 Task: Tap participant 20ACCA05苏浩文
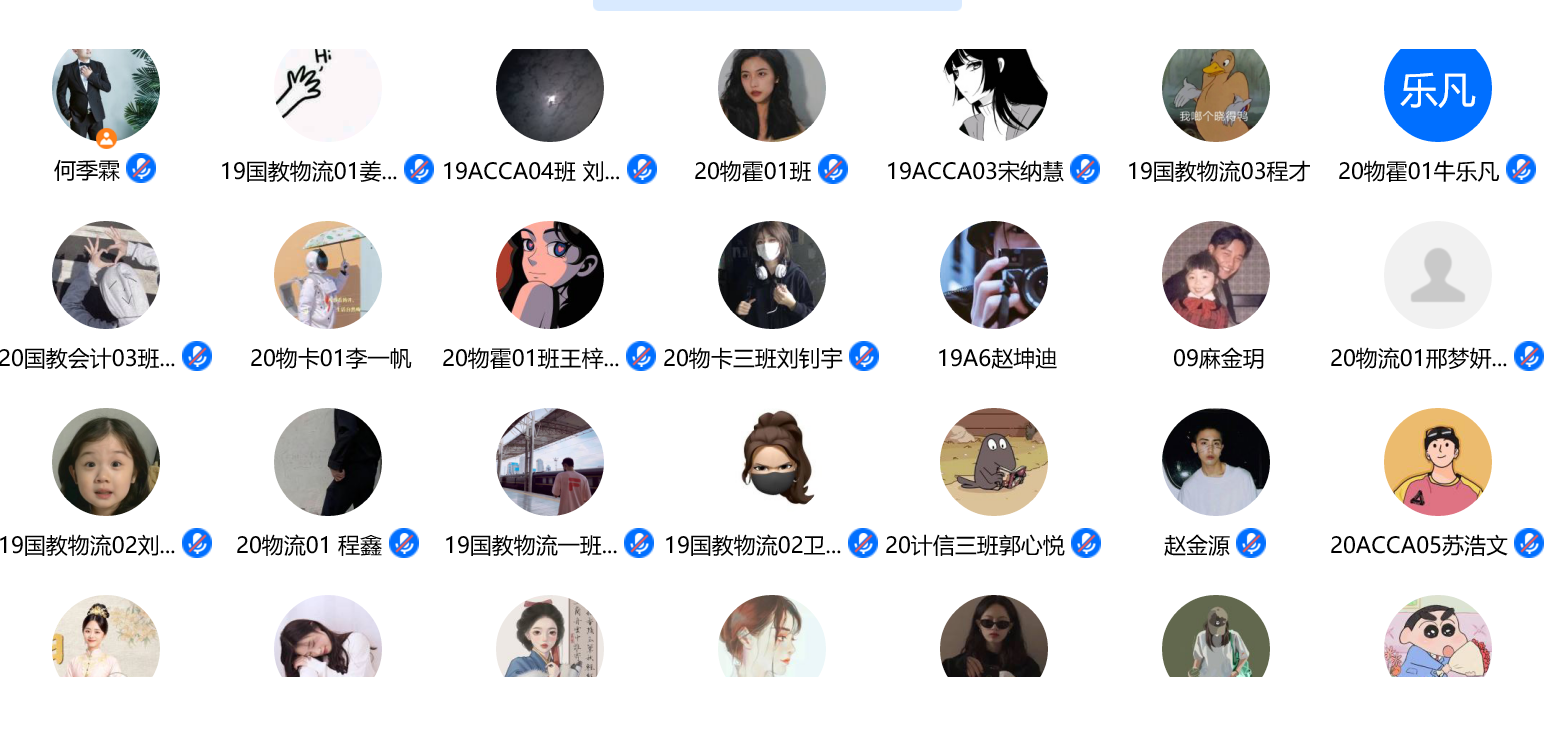1437,462
